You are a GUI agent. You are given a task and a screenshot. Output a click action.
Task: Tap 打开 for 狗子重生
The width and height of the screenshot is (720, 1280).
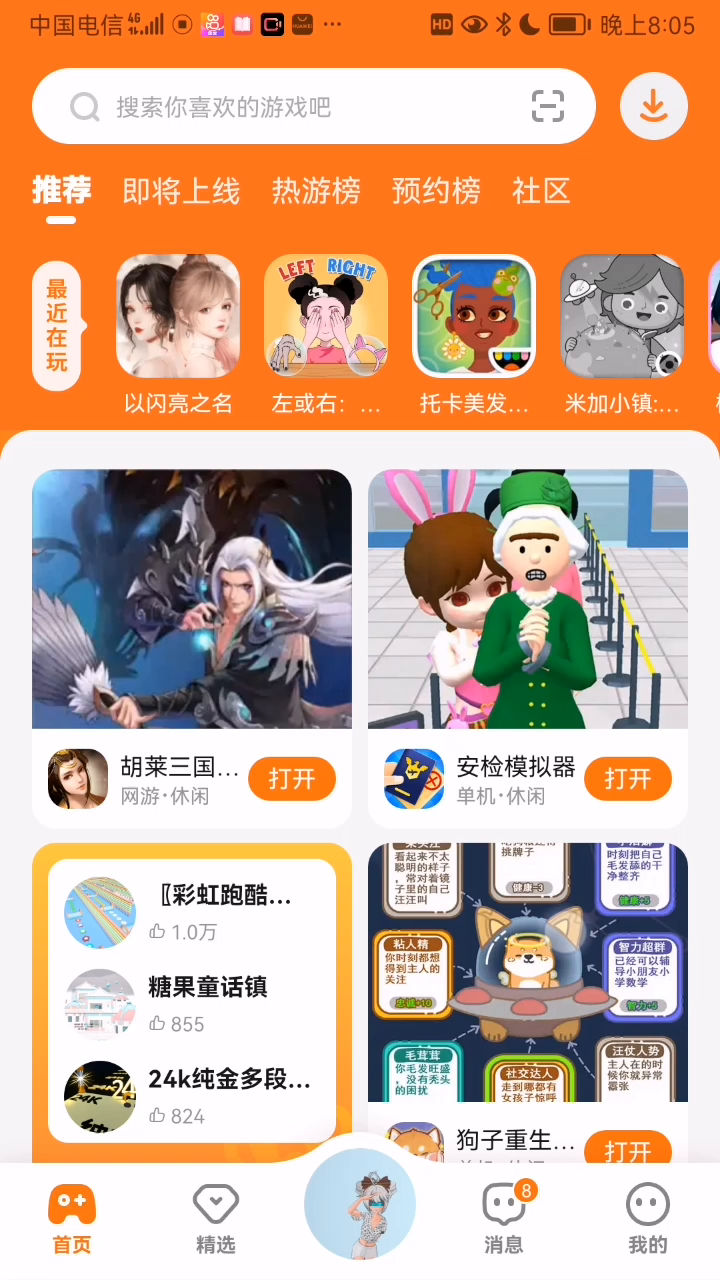click(627, 1150)
